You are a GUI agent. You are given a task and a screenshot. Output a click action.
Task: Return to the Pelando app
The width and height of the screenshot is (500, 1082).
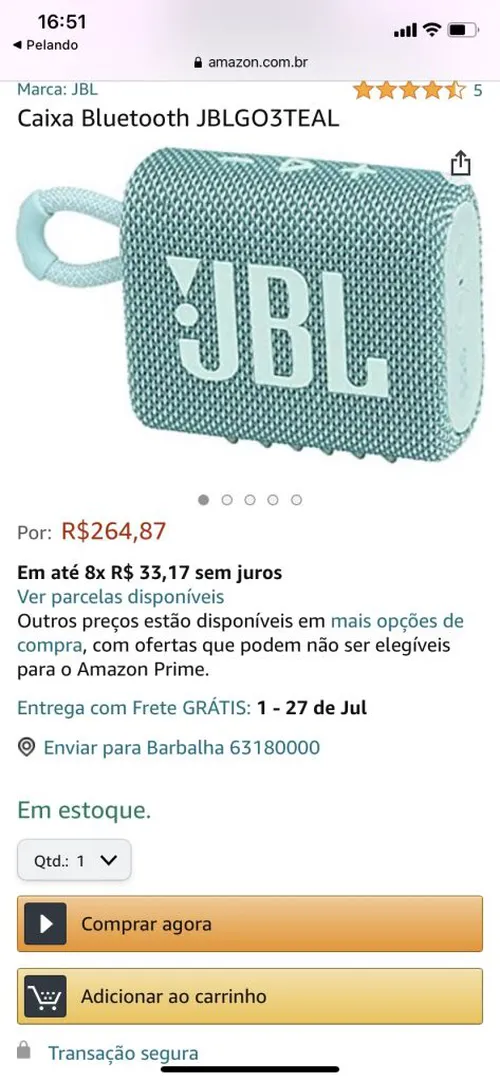click(46, 46)
